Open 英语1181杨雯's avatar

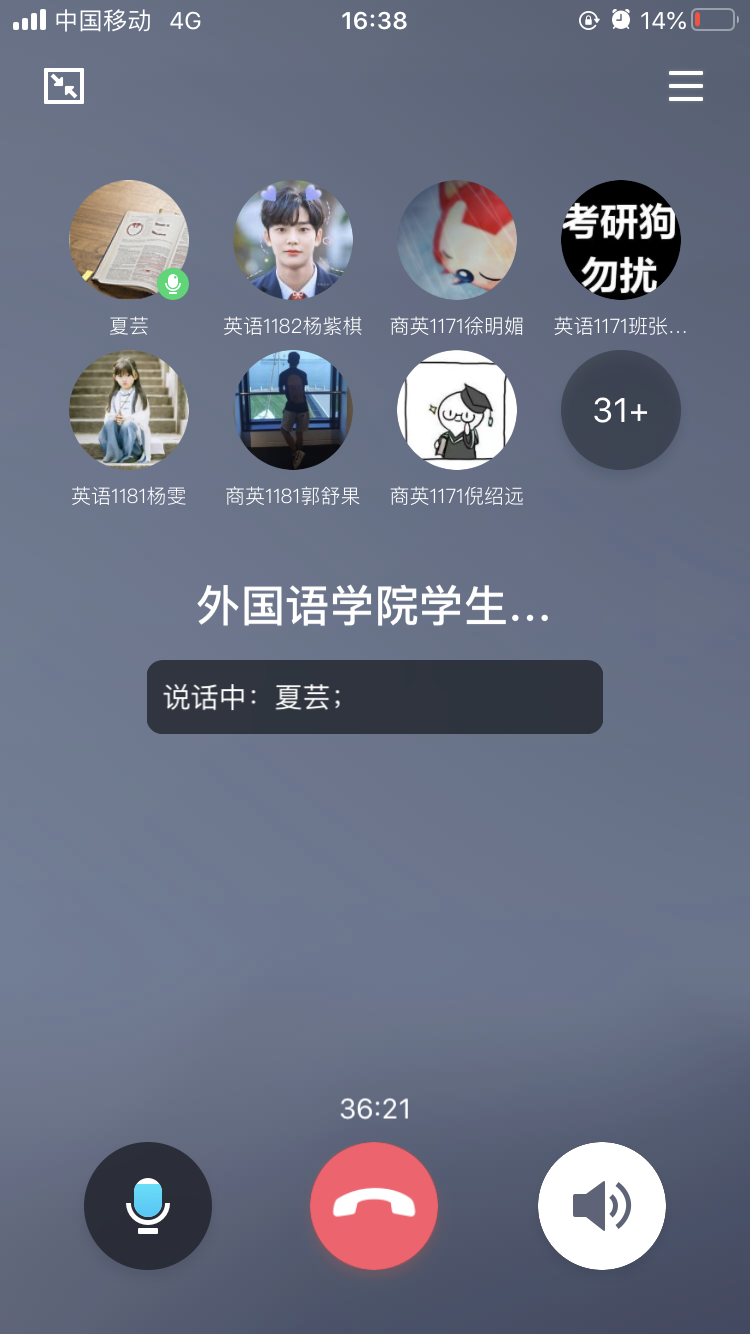click(129, 410)
